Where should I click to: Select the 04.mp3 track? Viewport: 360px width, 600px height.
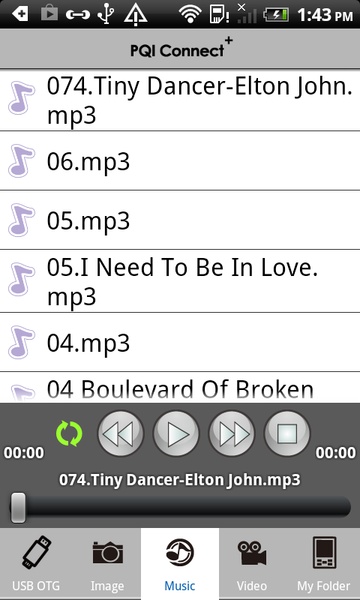click(x=180, y=342)
